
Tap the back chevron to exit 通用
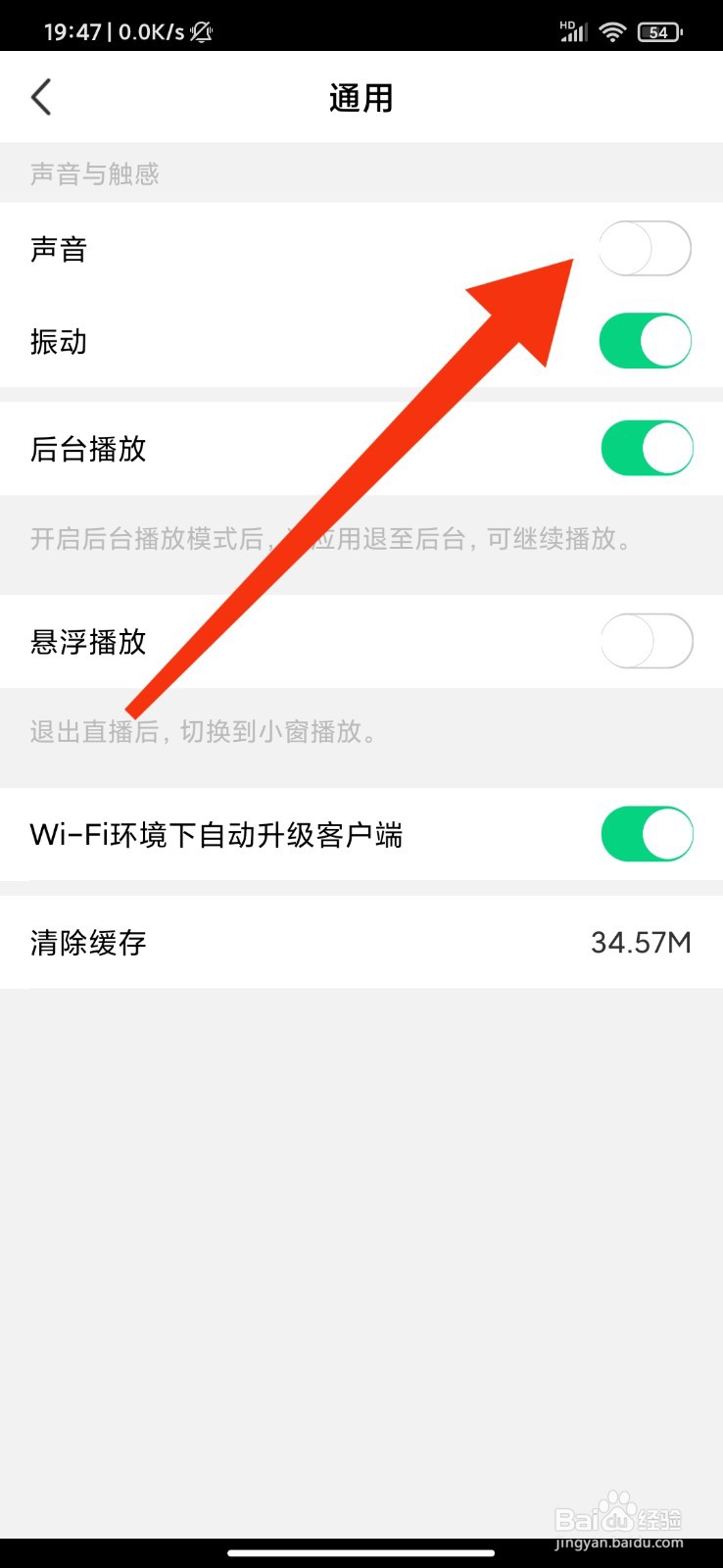[40, 97]
